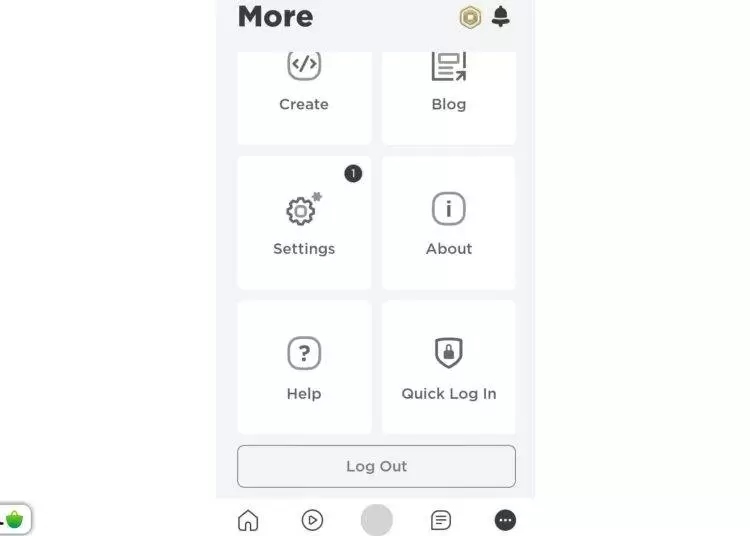
Task: Open the Blog tile
Action: click(449, 88)
